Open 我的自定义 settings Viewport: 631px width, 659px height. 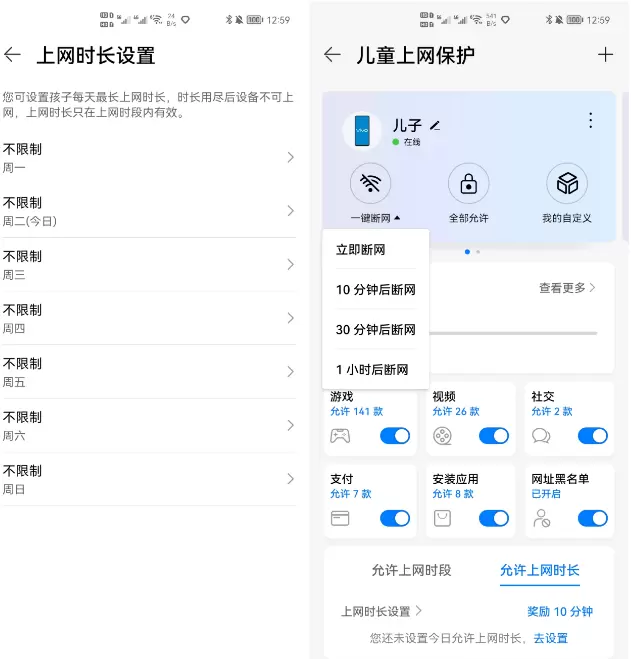(567, 184)
